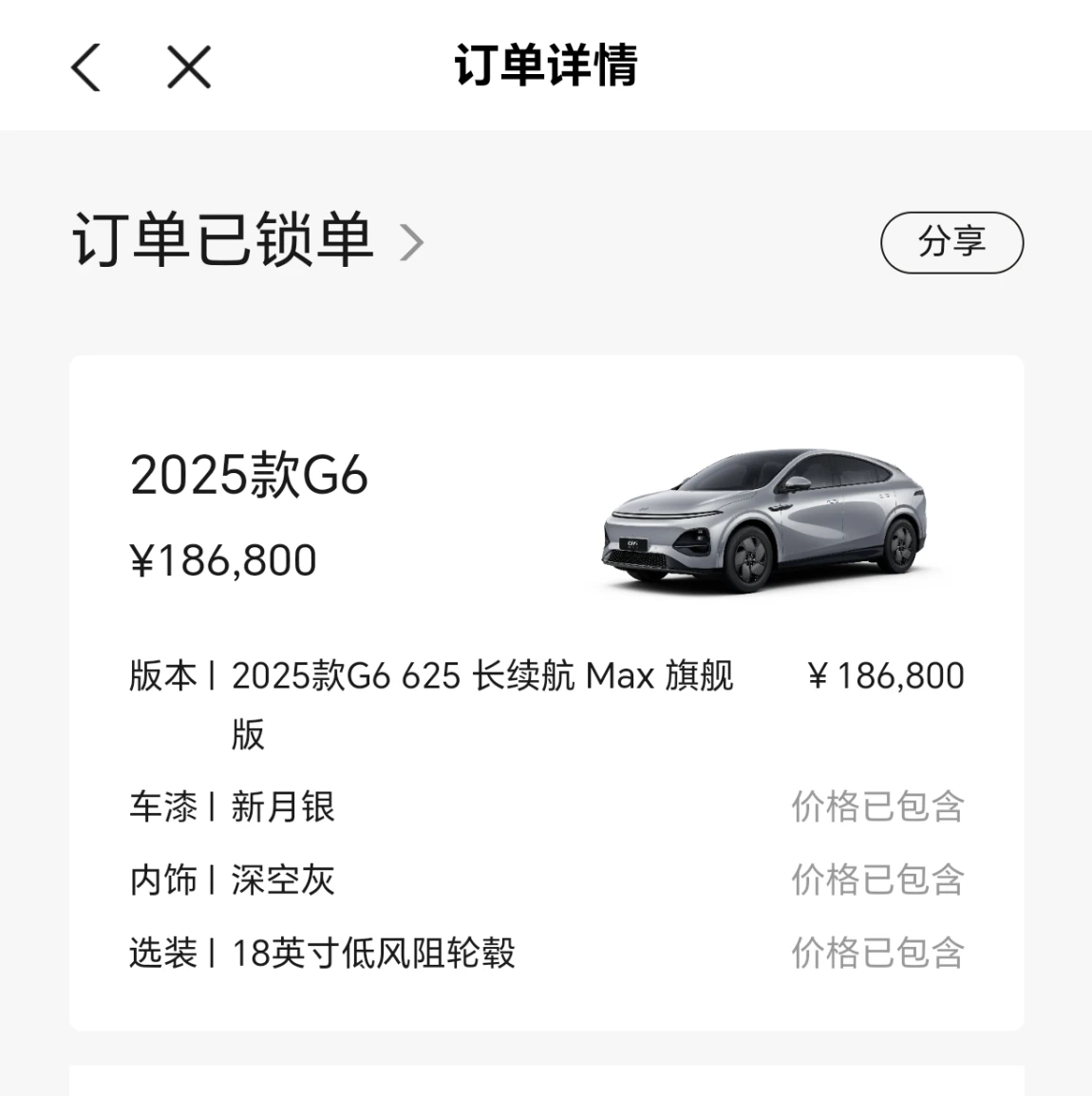Image resolution: width=1092 pixels, height=1096 pixels.
Task: Close the order details page
Action: pyautogui.click(x=189, y=67)
